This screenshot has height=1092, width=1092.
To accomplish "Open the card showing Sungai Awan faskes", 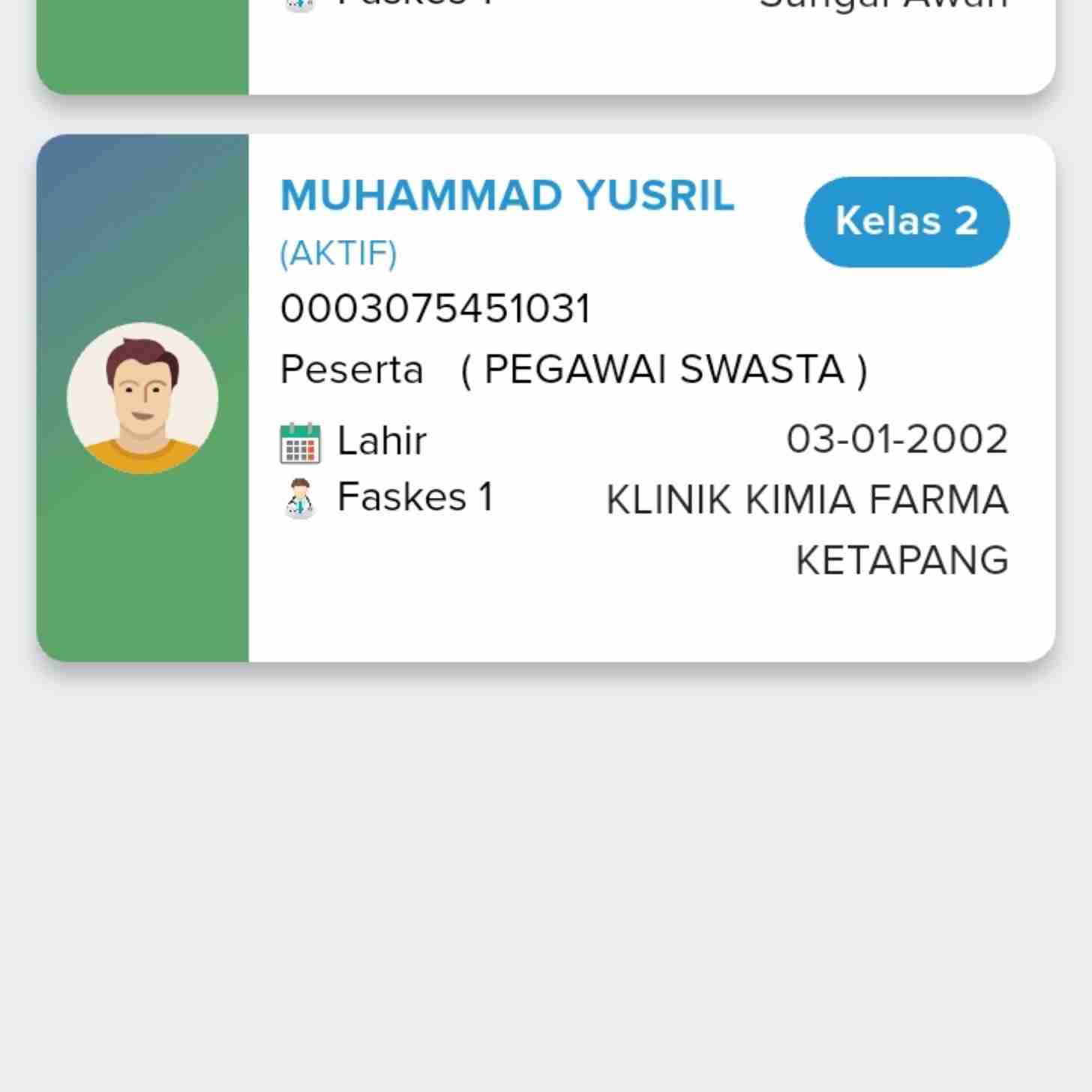I will pos(546,45).
